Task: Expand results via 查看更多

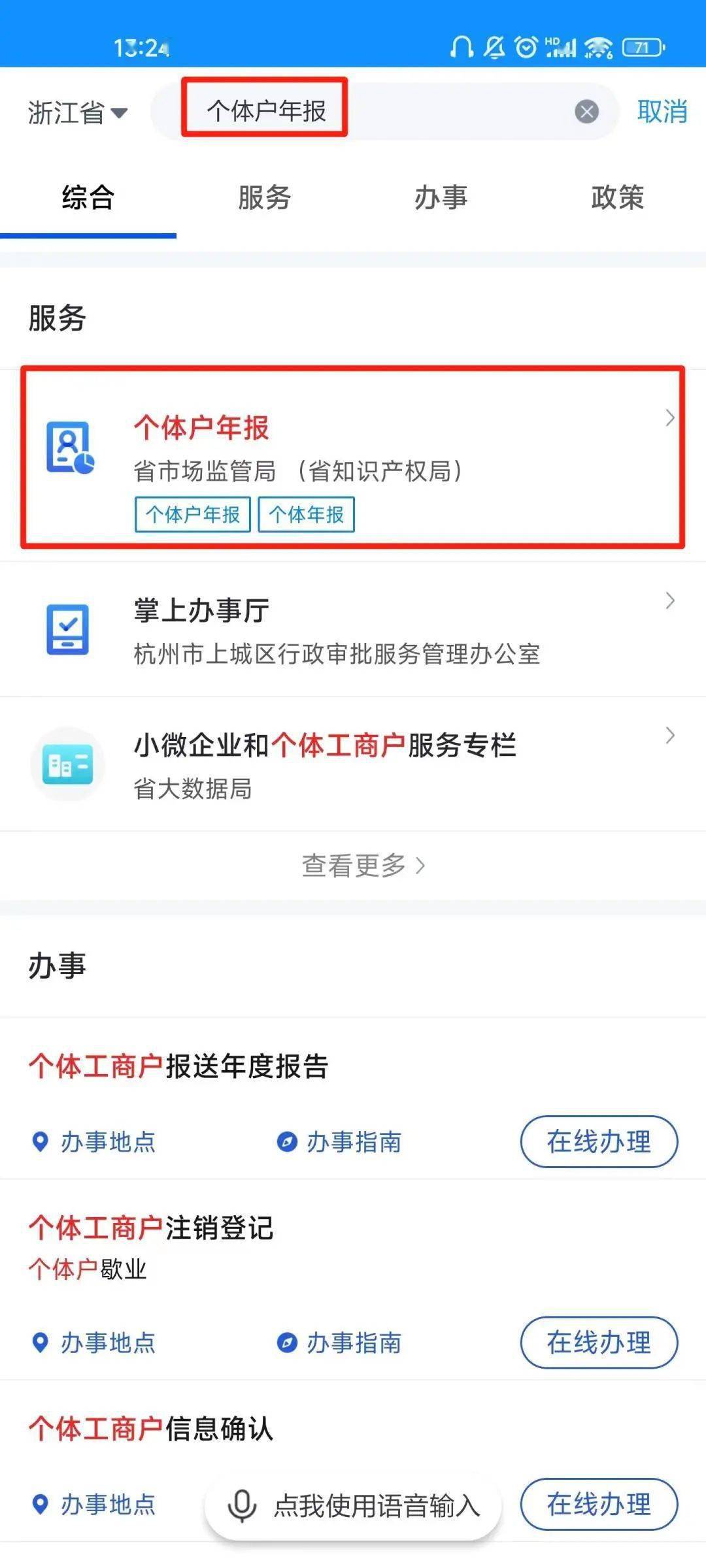Action: click(x=353, y=864)
